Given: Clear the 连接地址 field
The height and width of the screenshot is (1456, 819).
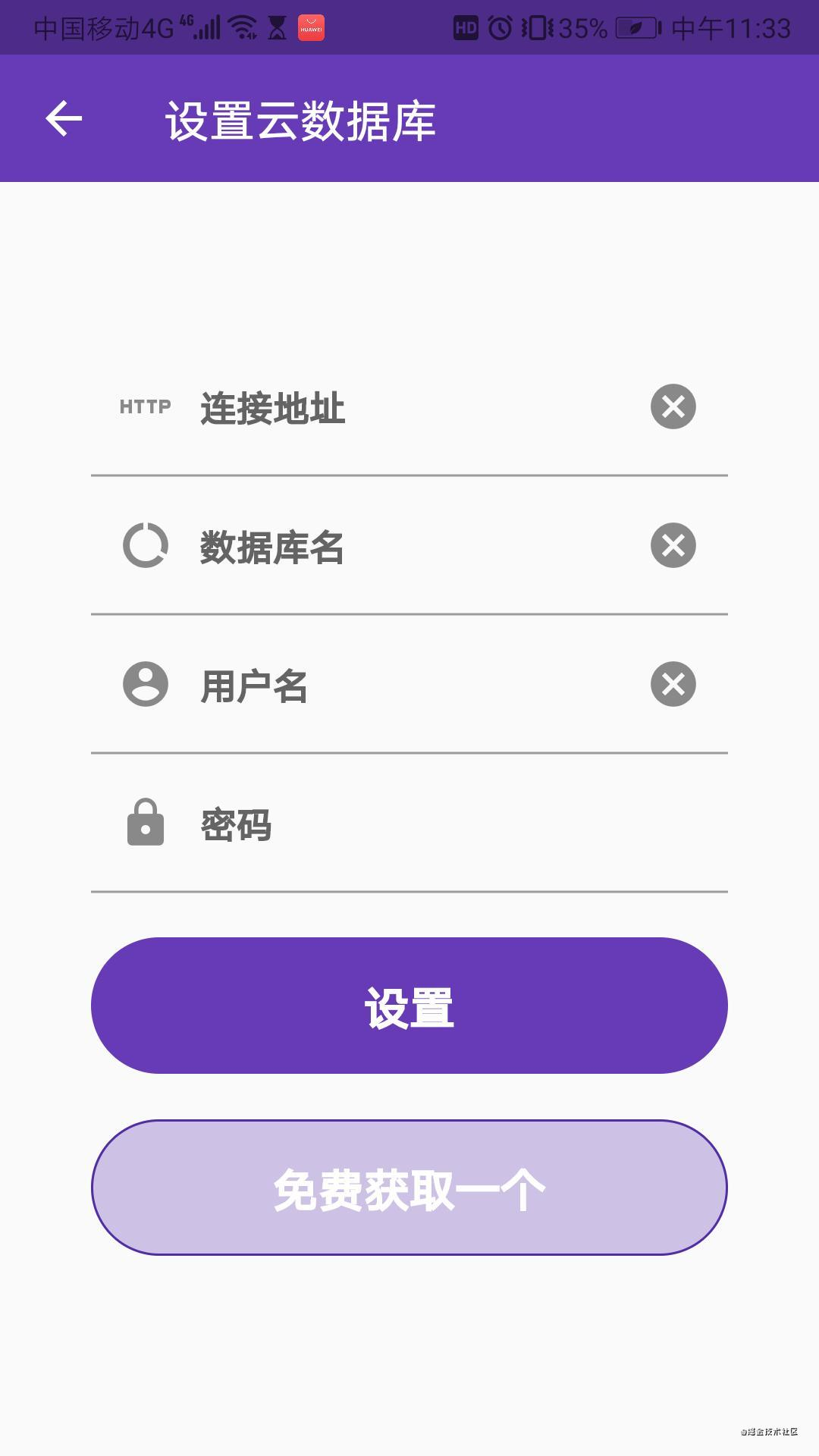Looking at the screenshot, I should 673,406.
